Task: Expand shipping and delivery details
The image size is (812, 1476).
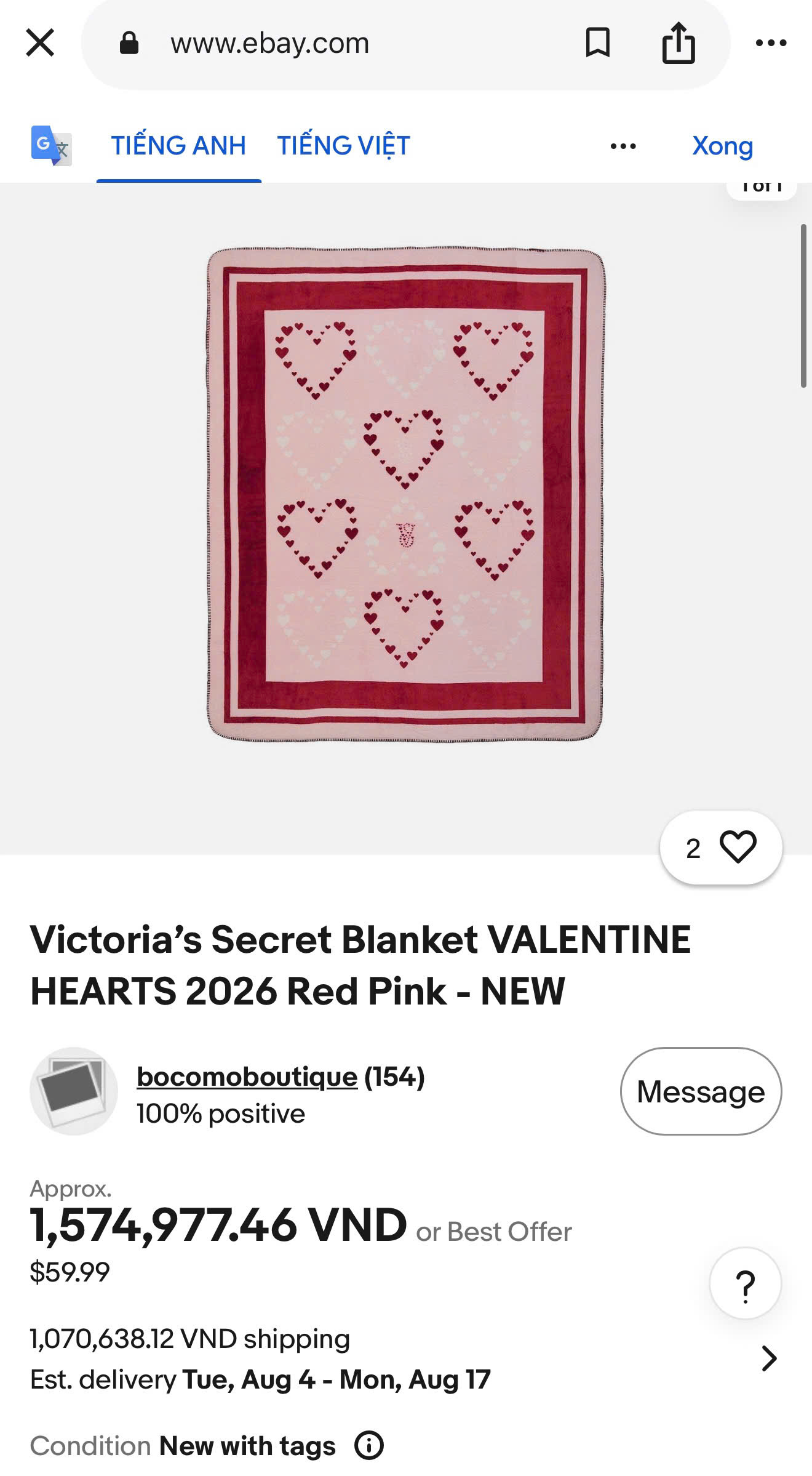Action: tap(769, 1358)
